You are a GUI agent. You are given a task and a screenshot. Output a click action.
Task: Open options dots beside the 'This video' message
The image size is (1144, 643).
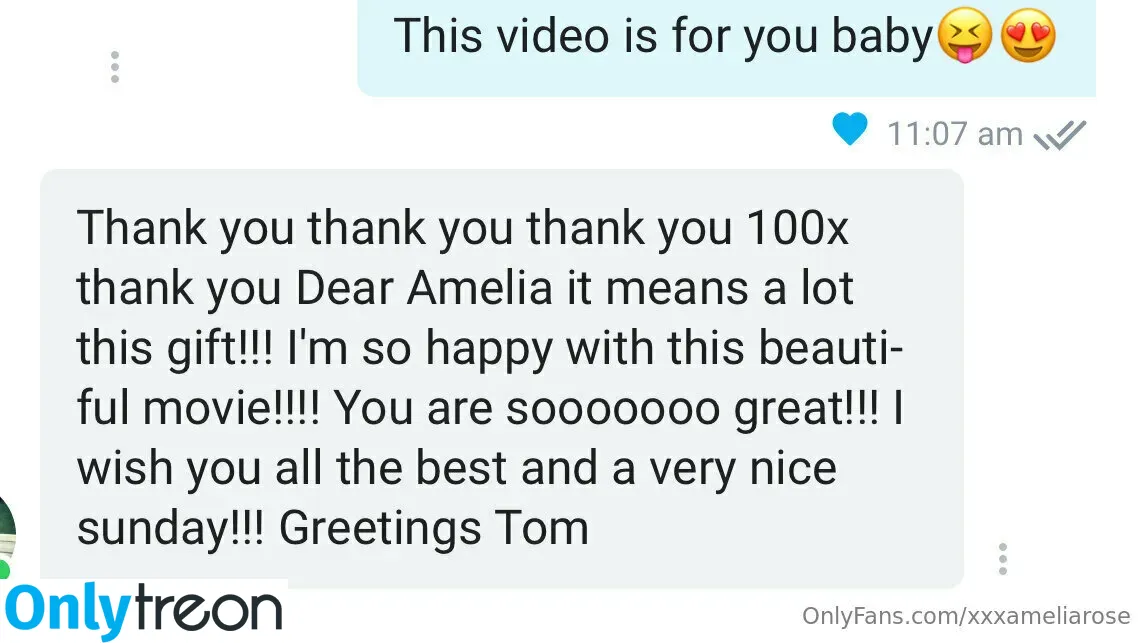115,67
